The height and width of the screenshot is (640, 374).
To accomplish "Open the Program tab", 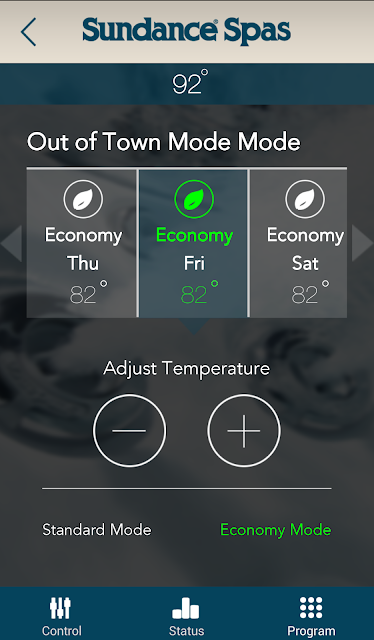I will tap(311, 616).
